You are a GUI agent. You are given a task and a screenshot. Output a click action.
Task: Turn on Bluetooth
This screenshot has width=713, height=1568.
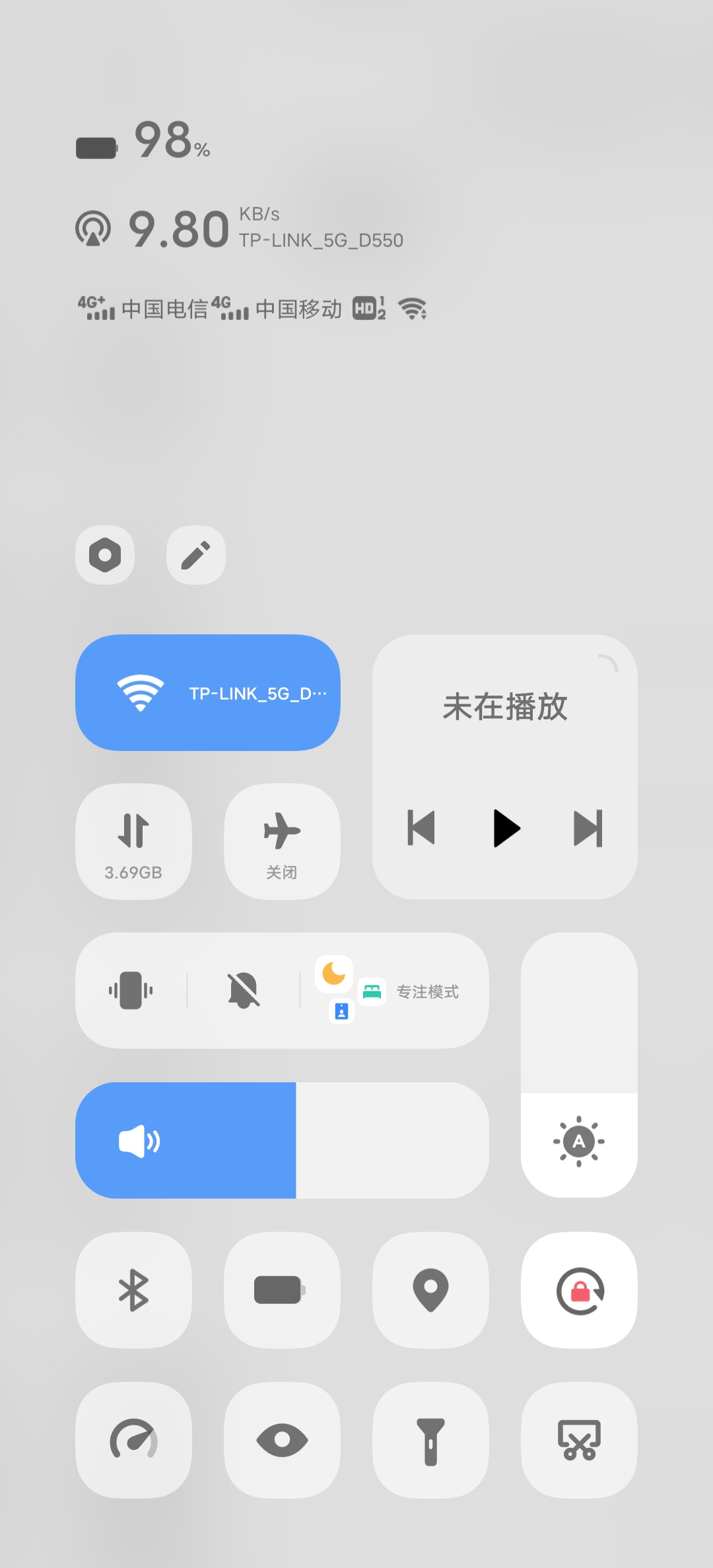coord(133,1290)
